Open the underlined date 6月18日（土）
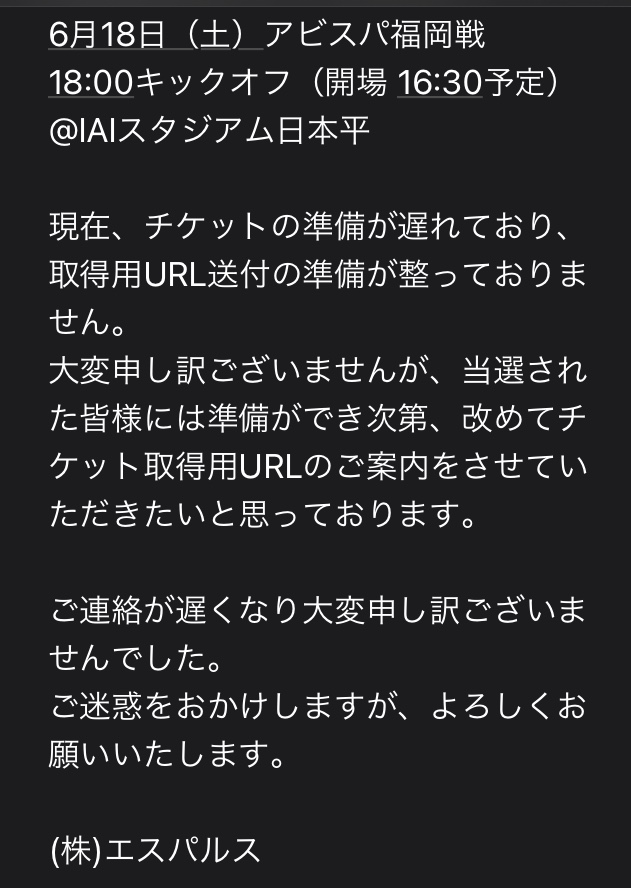This screenshot has width=631, height=888. pos(155,34)
